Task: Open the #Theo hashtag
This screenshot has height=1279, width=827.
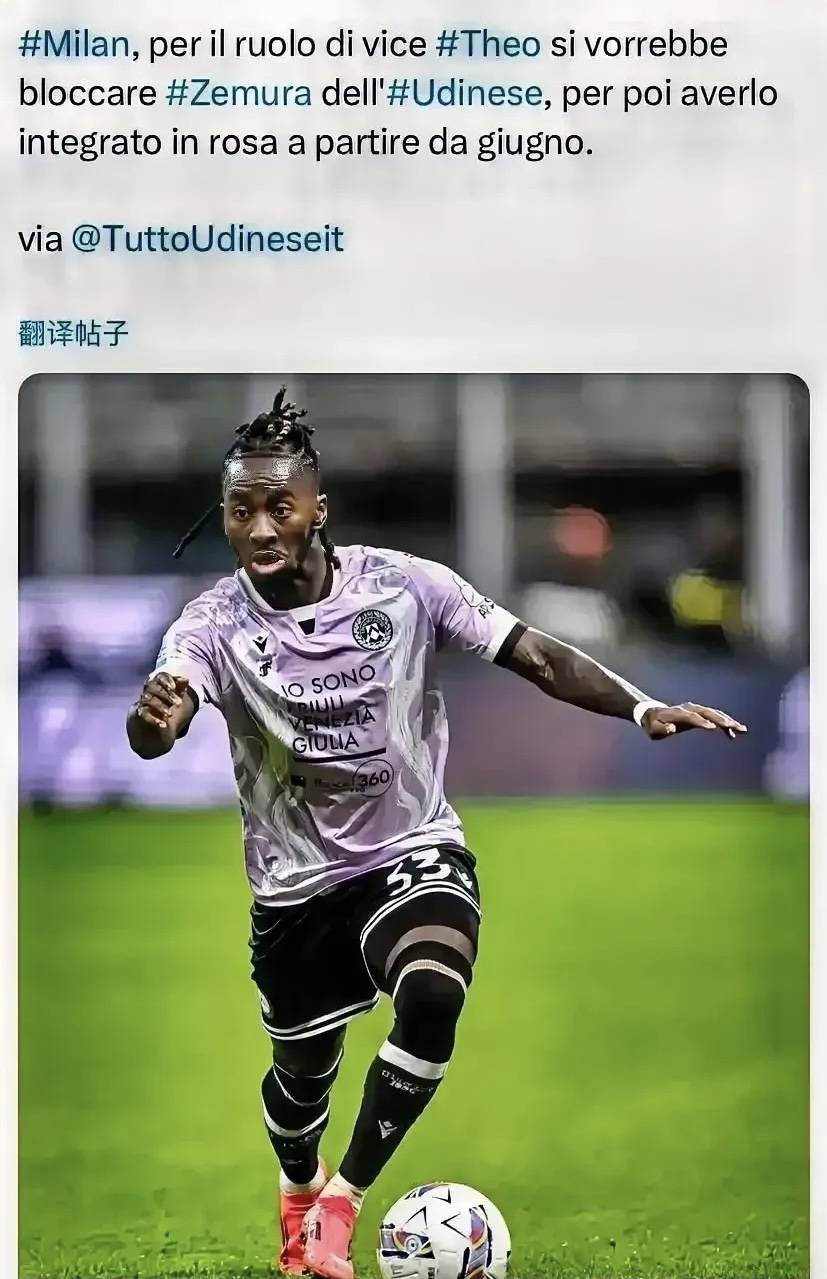Action: click(488, 45)
